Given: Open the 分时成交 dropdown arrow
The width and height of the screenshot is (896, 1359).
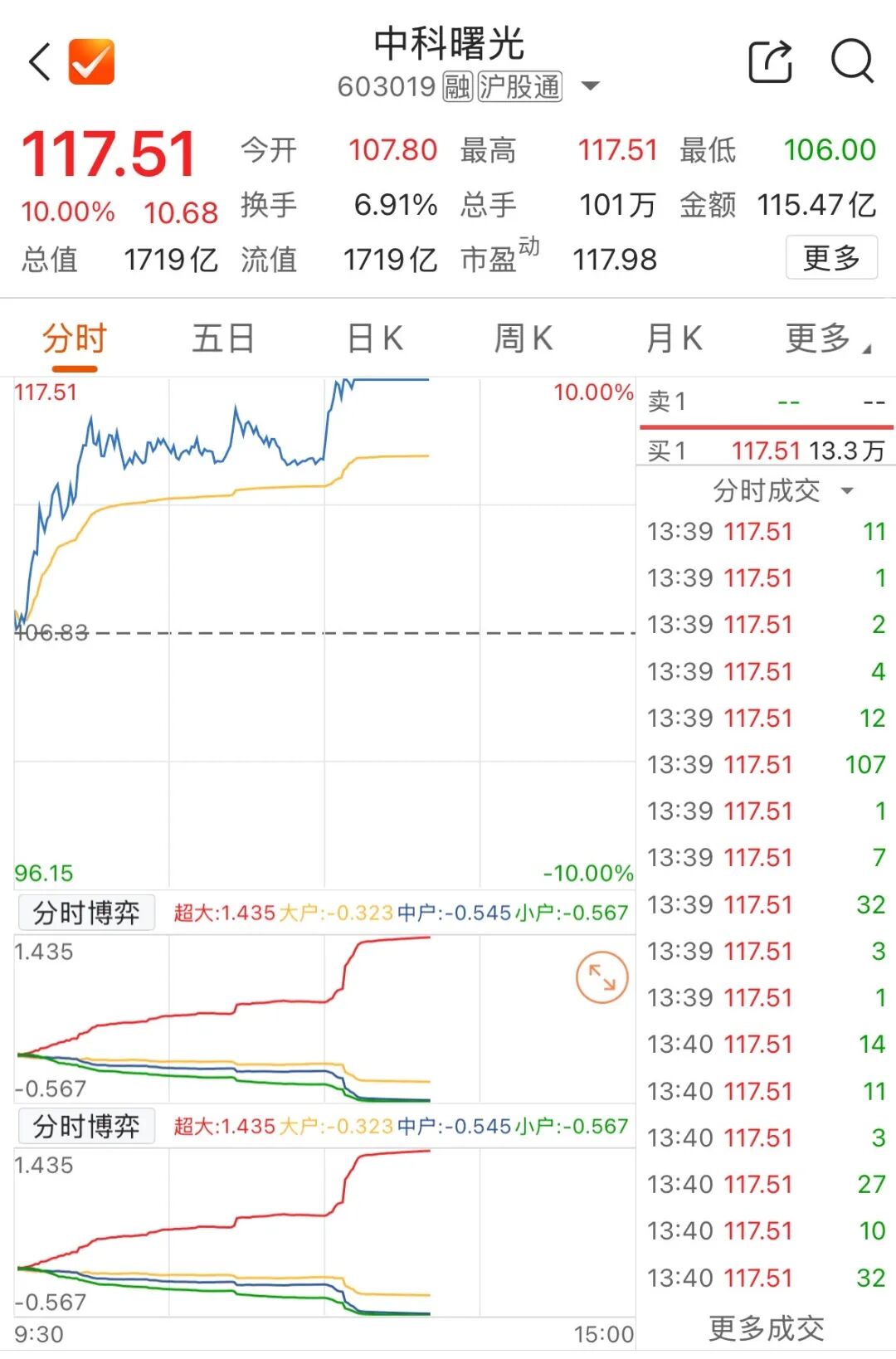Looking at the screenshot, I should click(x=847, y=491).
